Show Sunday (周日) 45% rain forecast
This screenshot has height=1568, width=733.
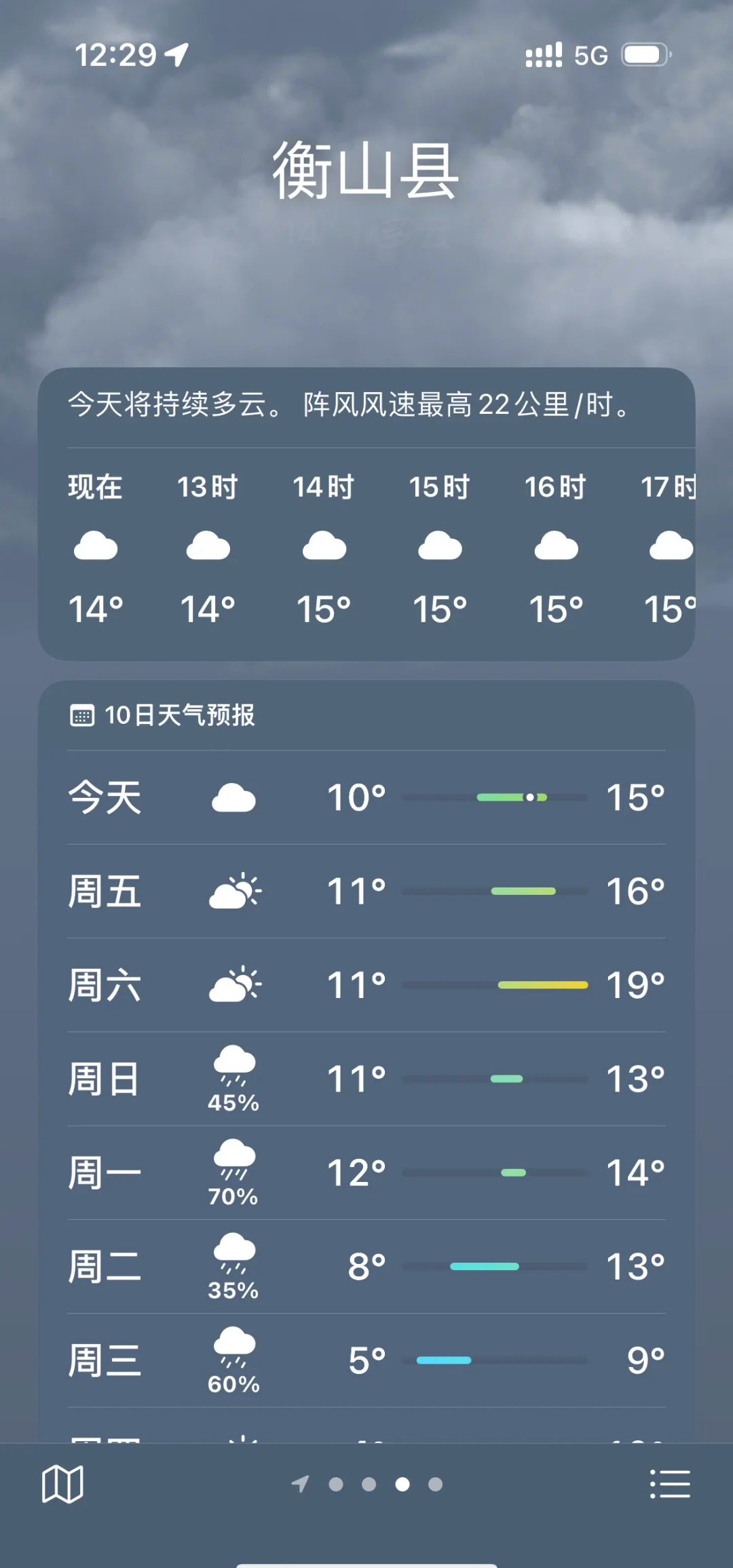coord(366,1079)
